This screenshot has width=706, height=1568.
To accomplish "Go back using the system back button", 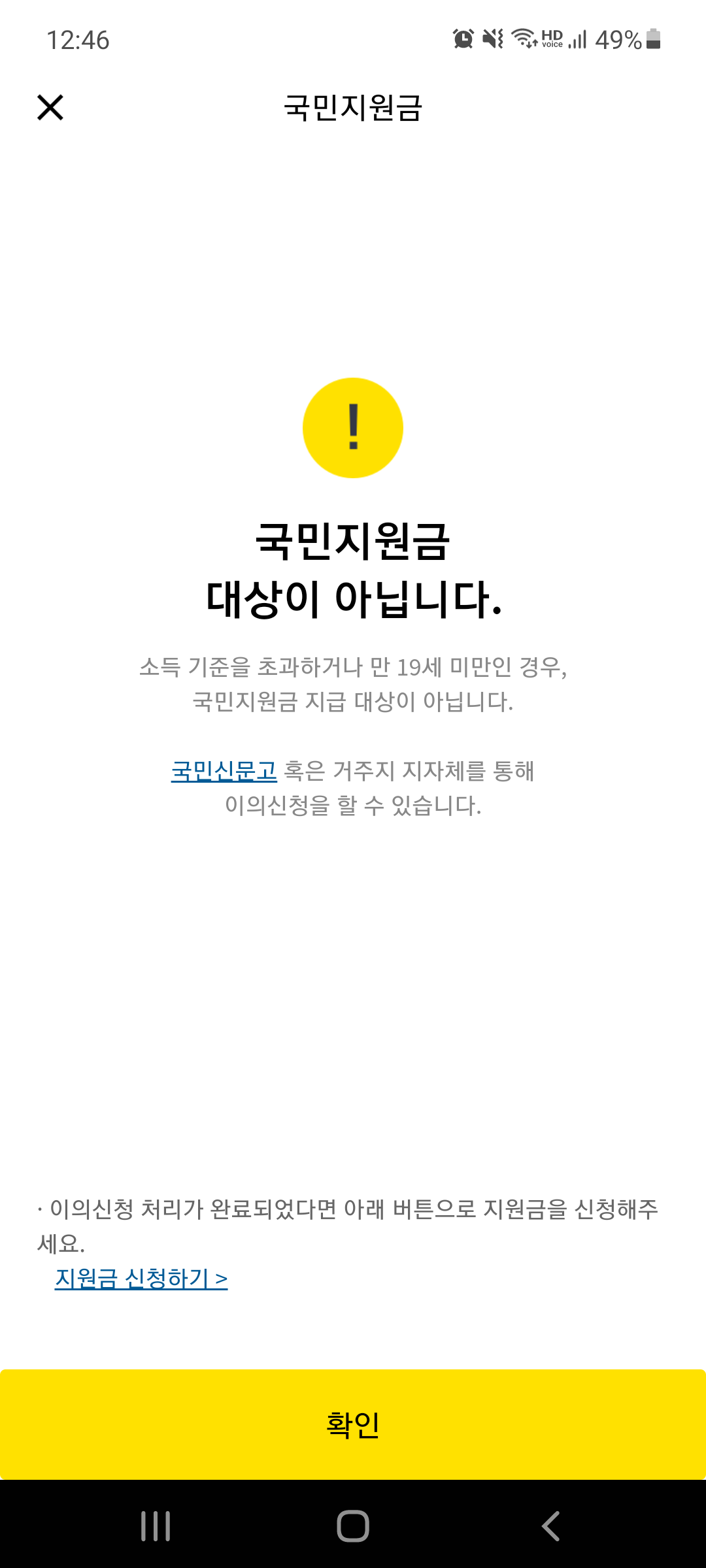I will click(550, 1526).
